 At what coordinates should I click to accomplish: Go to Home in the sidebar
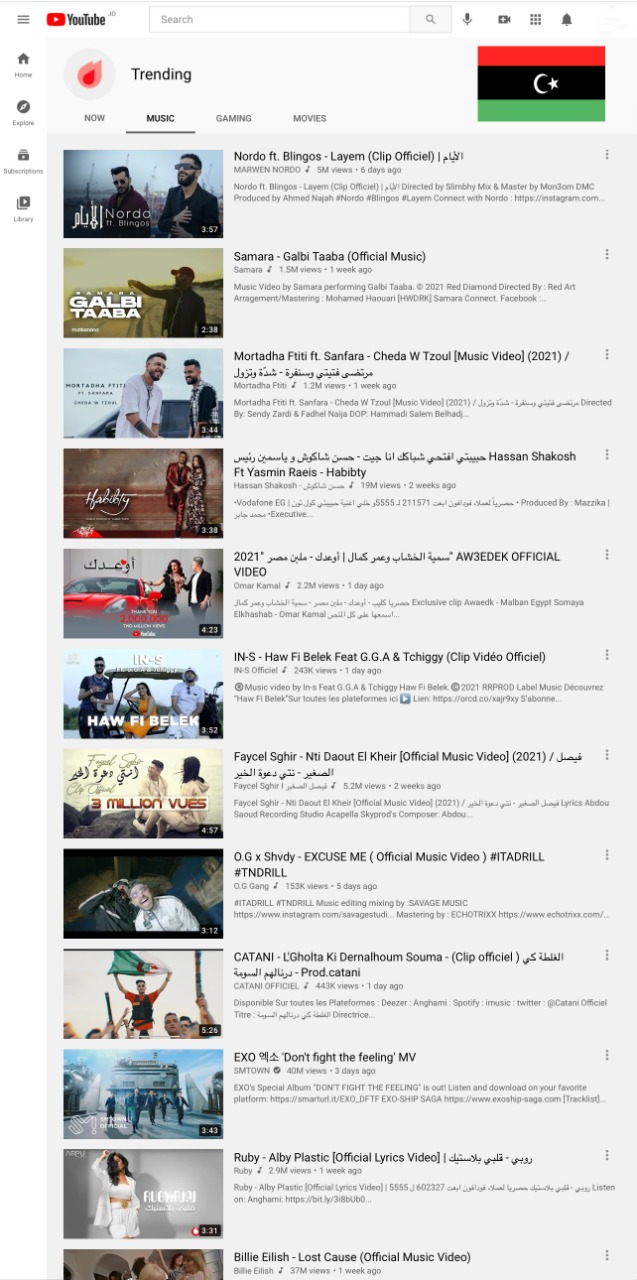coord(23,64)
